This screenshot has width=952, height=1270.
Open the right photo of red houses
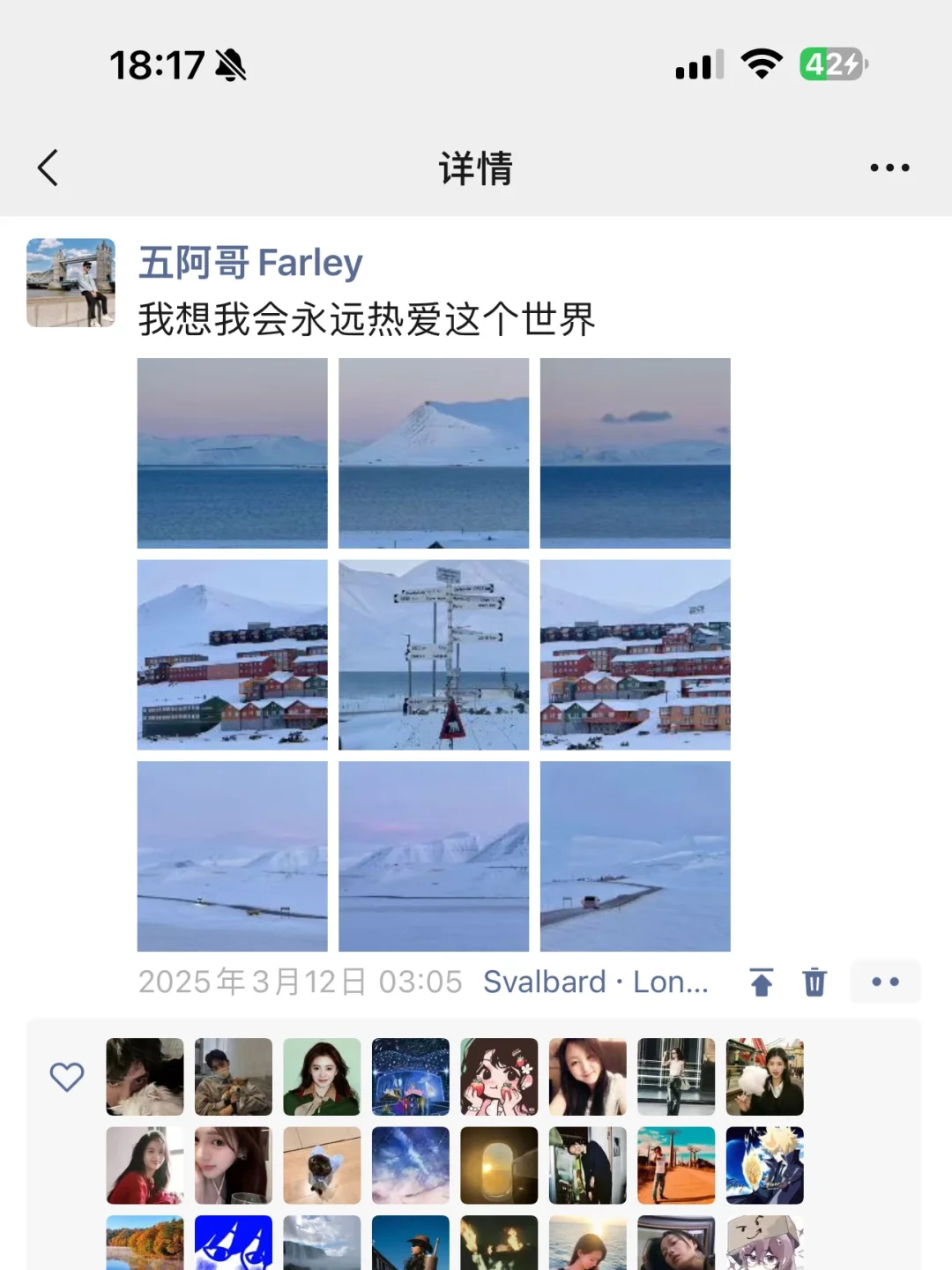coord(635,654)
